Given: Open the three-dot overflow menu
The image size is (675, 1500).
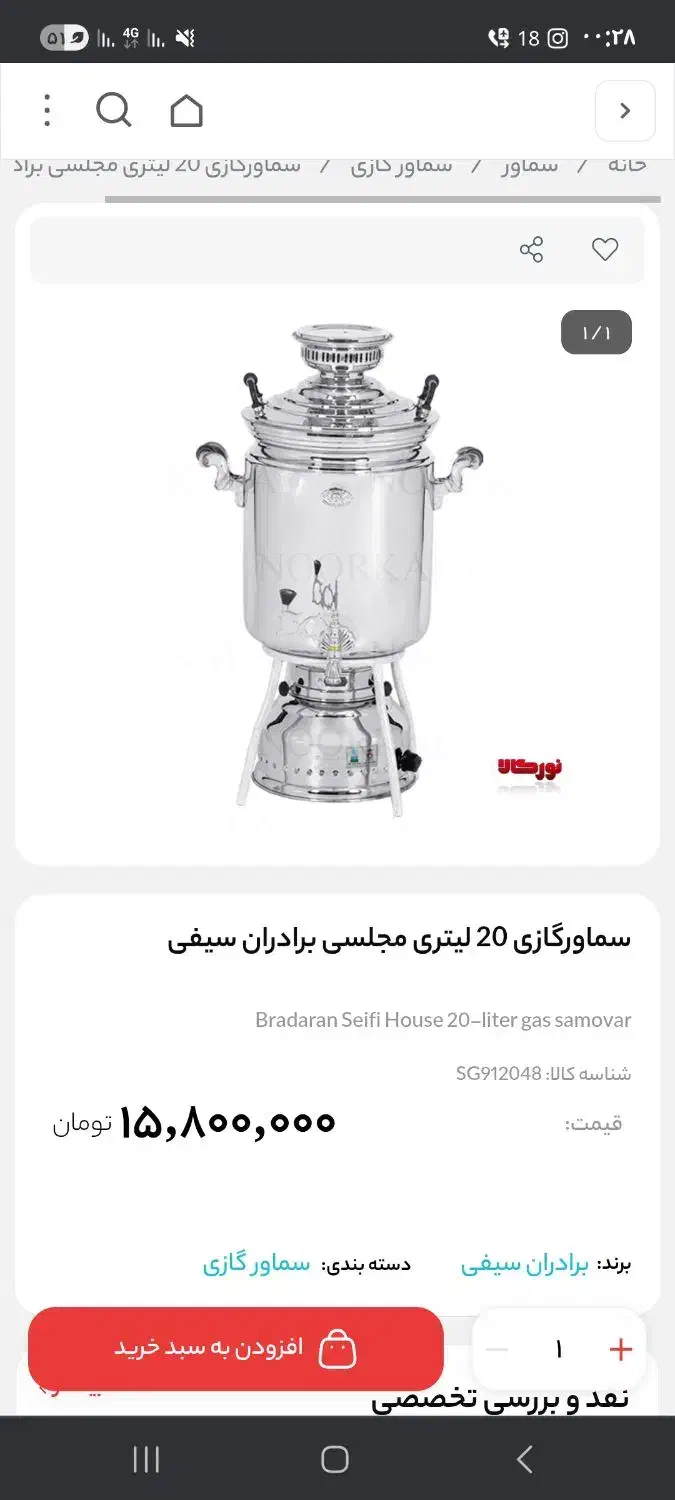Looking at the screenshot, I should click(46, 110).
